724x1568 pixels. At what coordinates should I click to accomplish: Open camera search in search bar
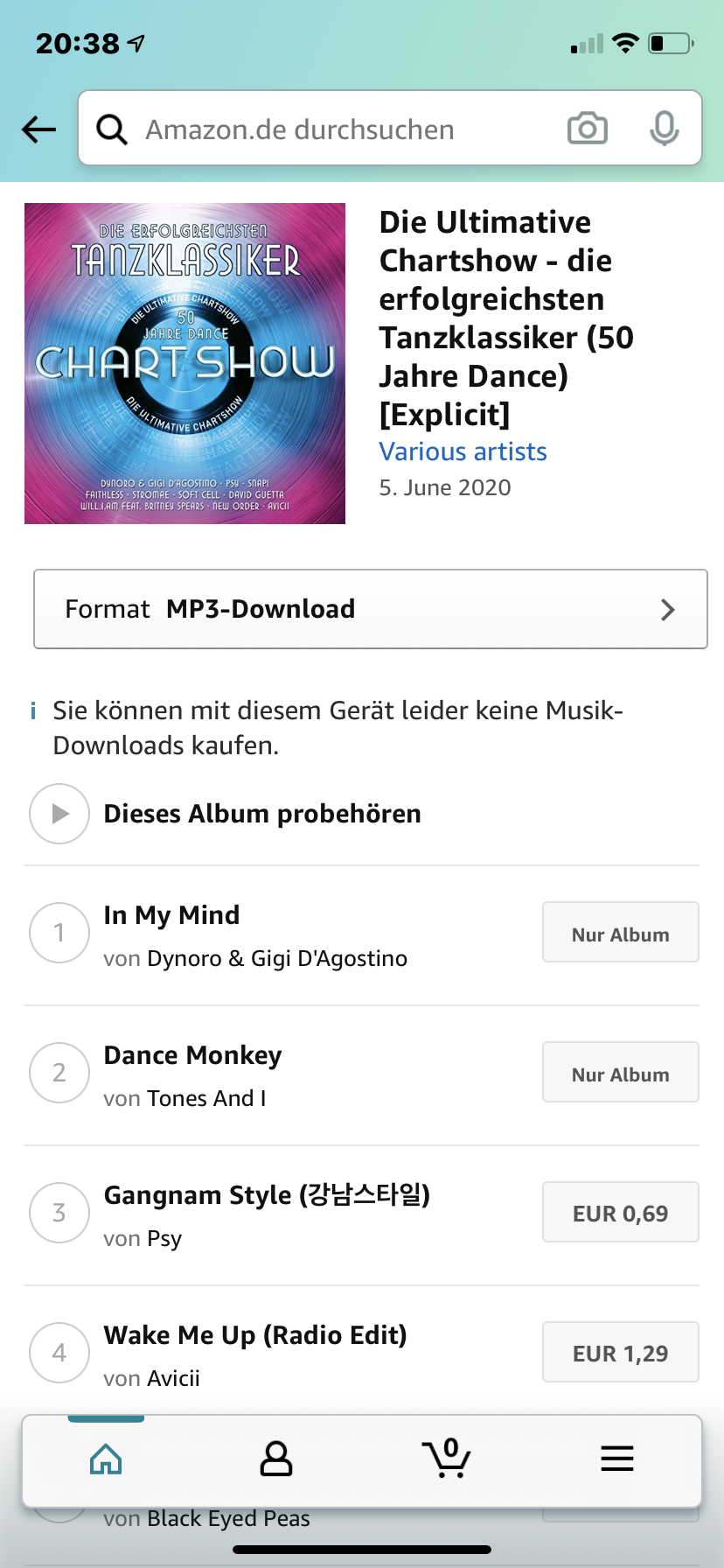pos(588,129)
